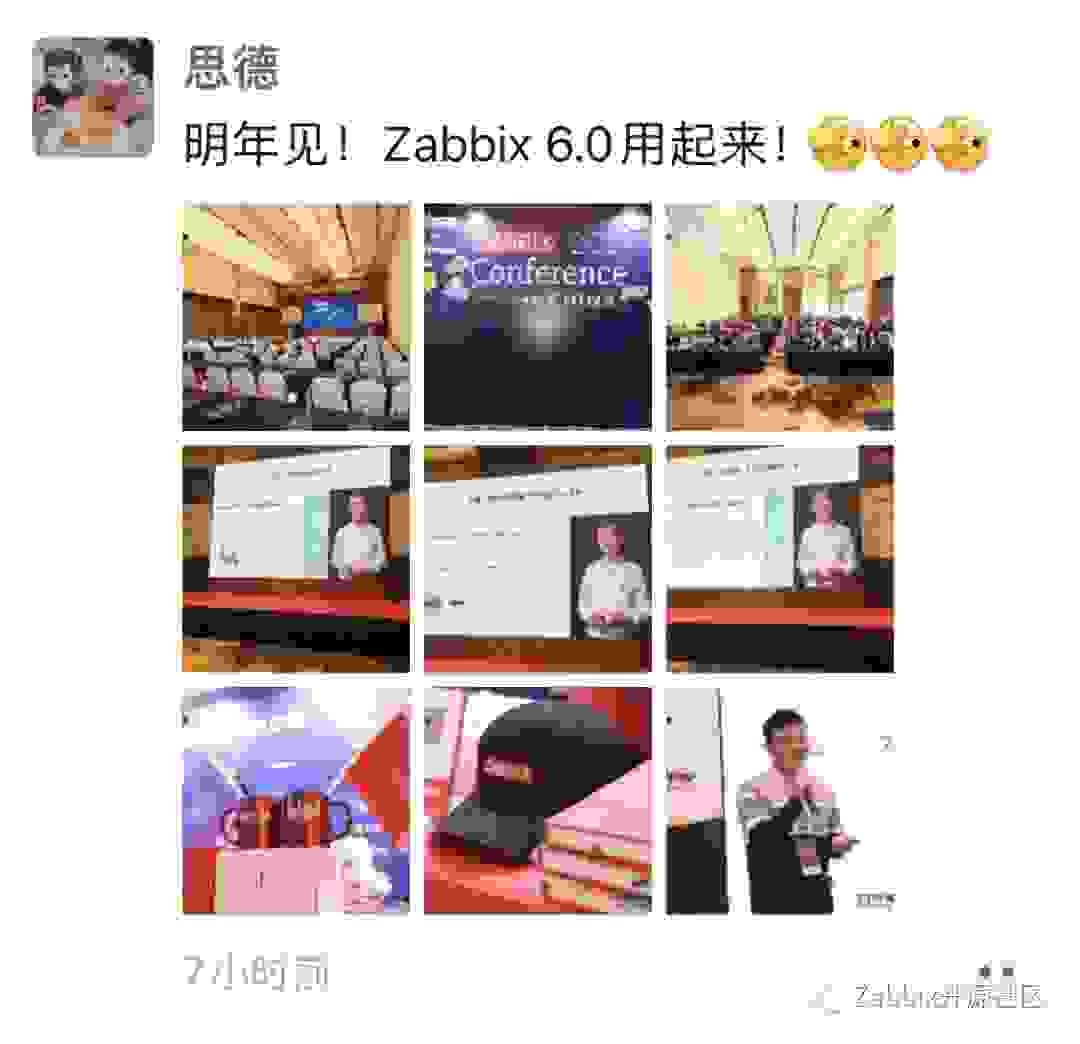This screenshot has width=1080, height=1044.
Task: Open the first photo of the conference hall with white chairs
Action: click(x=296, y=317)
